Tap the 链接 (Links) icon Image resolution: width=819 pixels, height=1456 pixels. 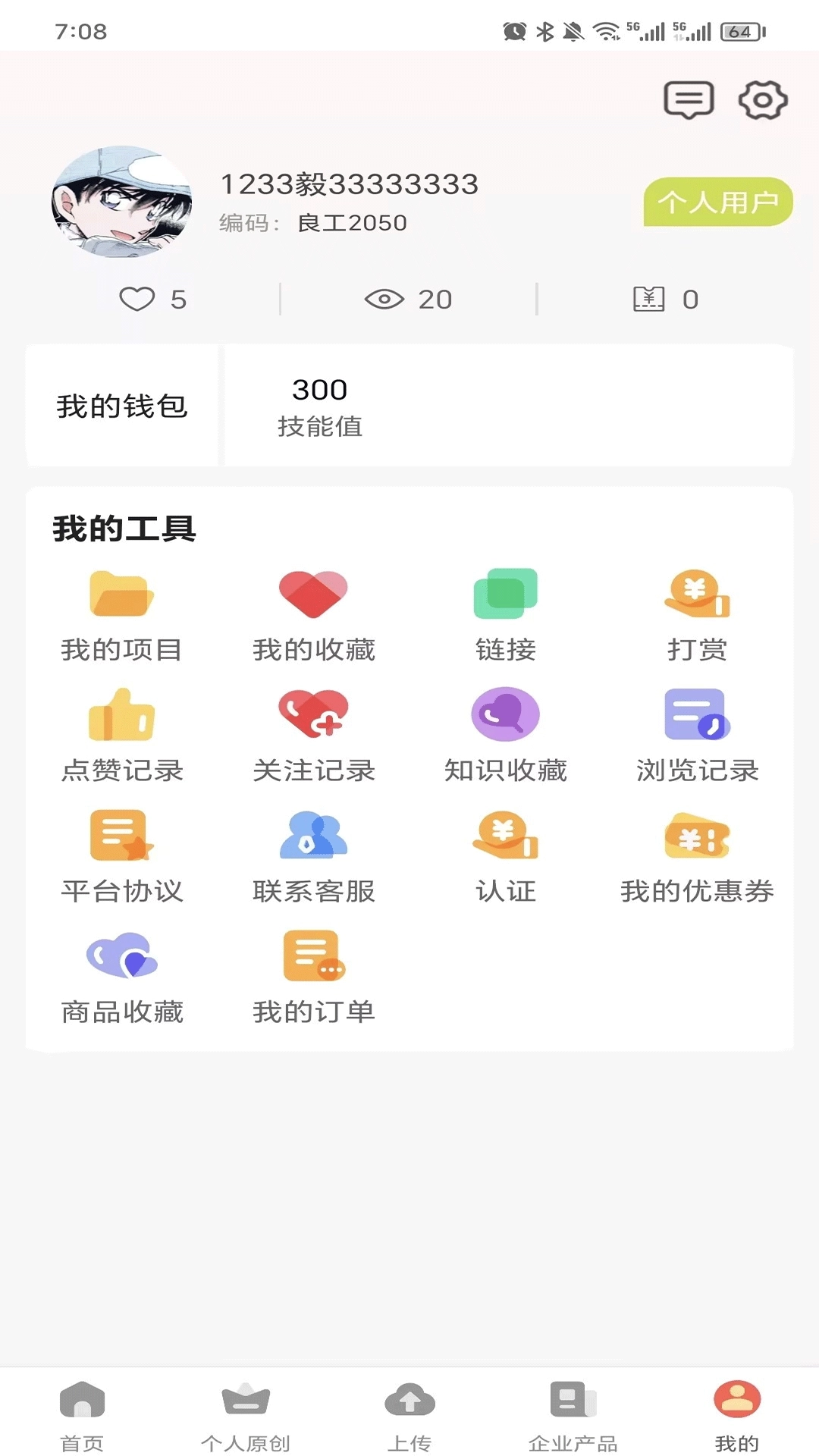pyautogui.click(x=505, y=614)
